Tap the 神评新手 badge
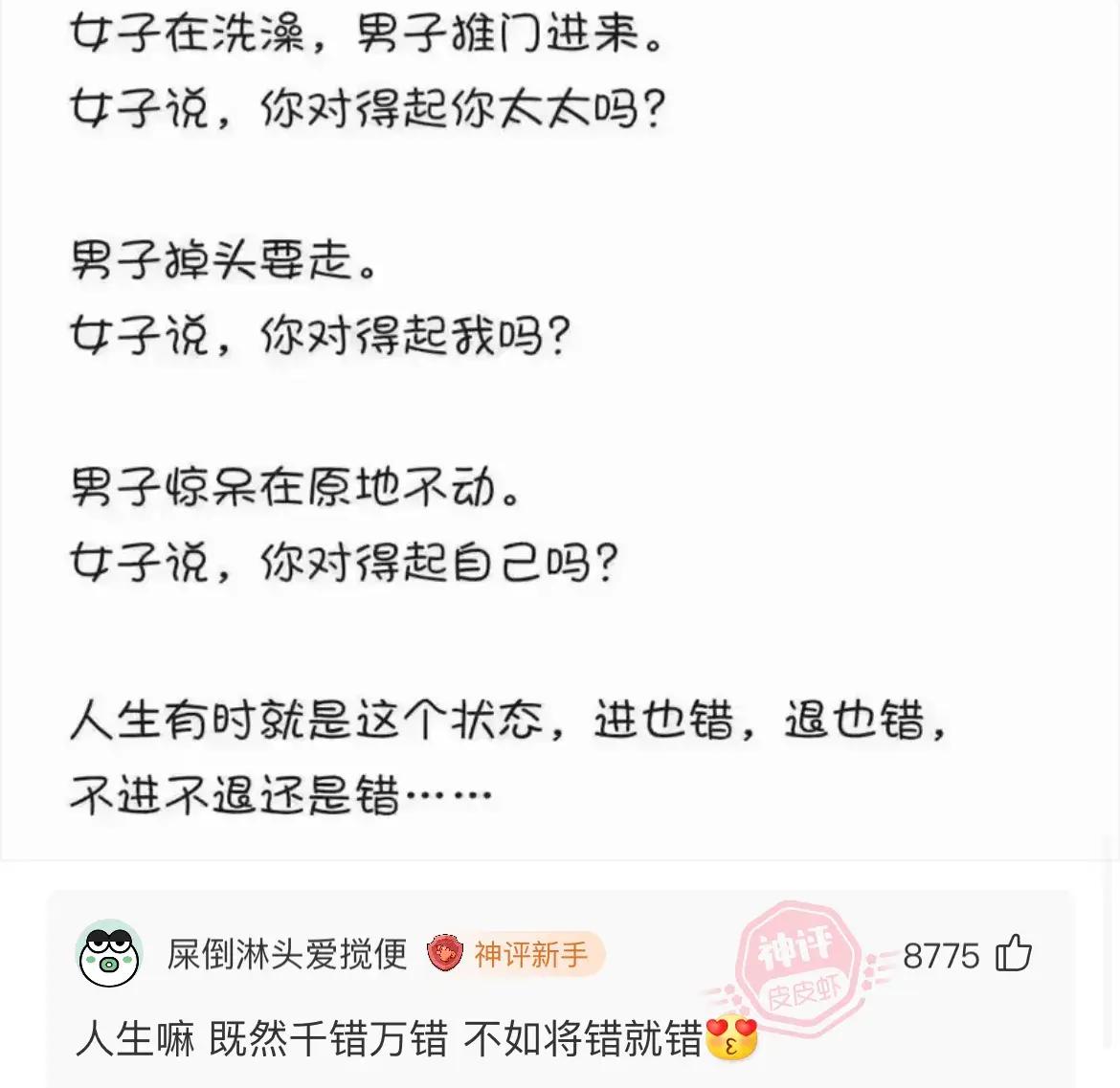The image size is (1120, 1088). tap(515, 954)
